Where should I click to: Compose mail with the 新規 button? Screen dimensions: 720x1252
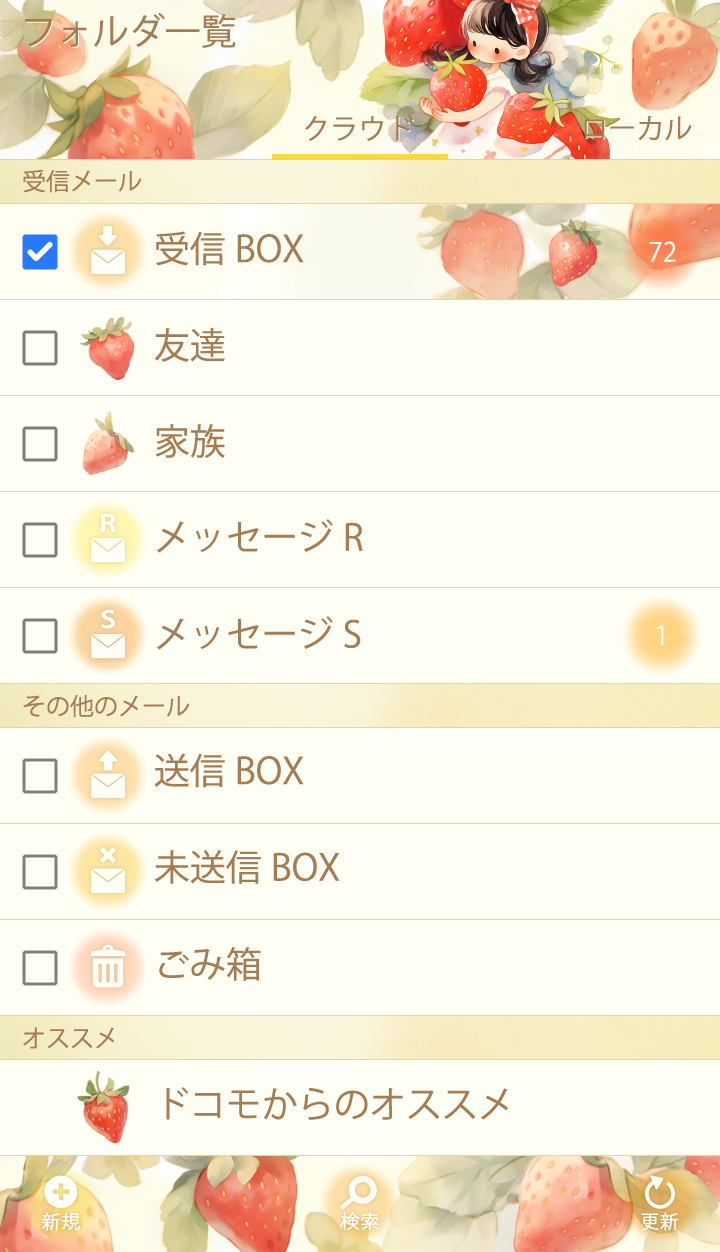point(61,1204)
